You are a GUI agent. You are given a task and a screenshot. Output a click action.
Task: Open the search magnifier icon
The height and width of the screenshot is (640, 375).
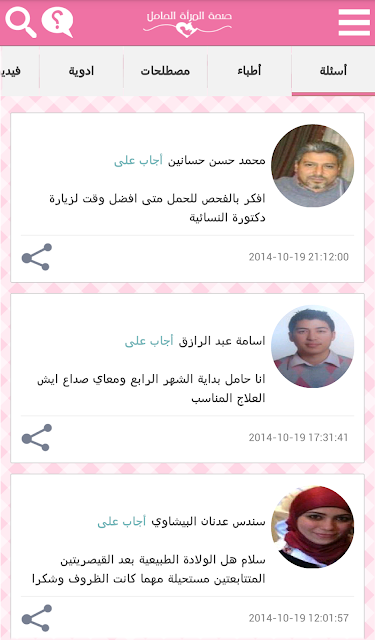20,22
